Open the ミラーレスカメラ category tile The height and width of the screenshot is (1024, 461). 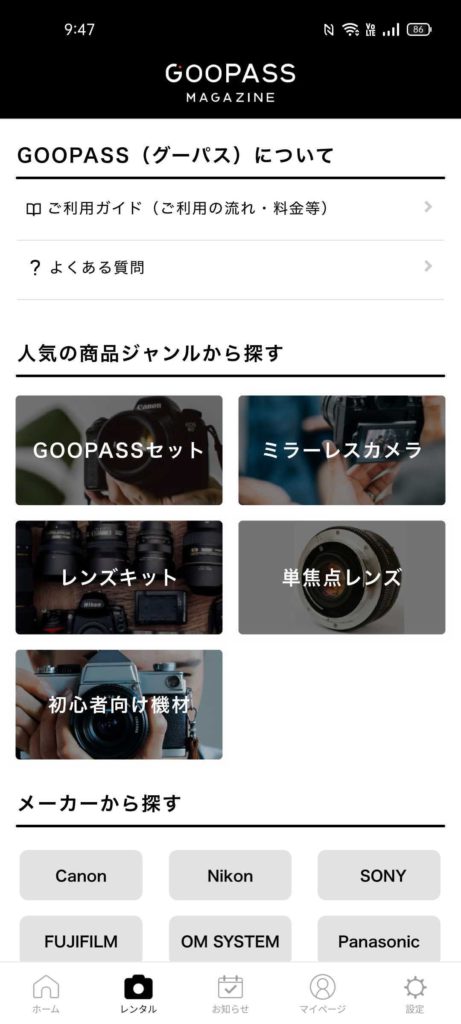[342, 450]
